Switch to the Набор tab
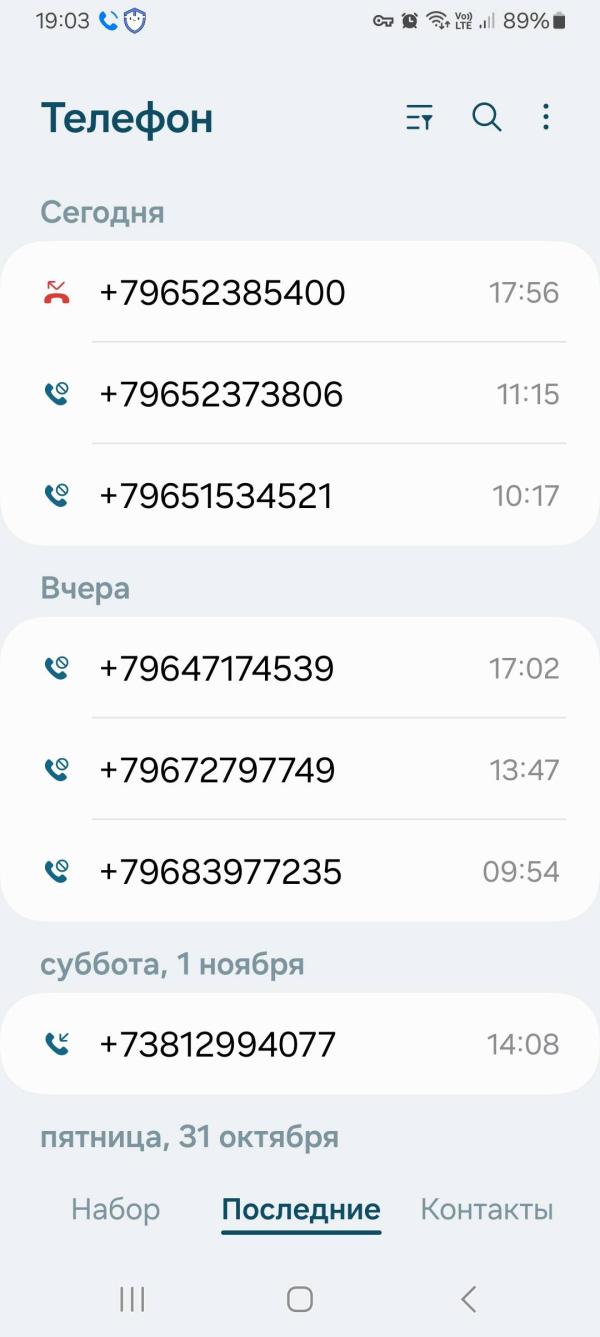The image size is (600, 1337). coord(115,1210)
